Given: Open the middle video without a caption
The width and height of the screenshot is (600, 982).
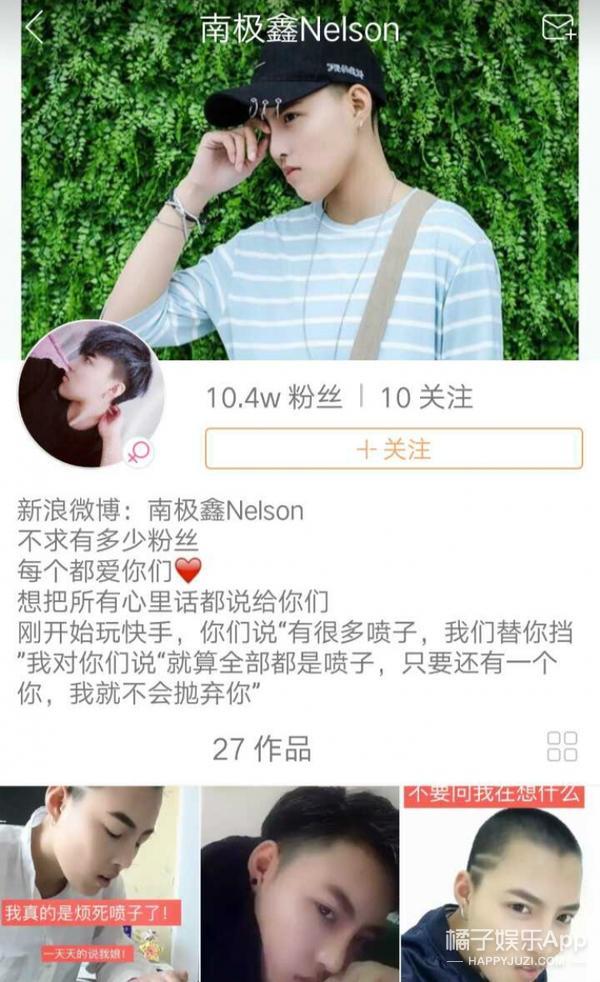Looking at the screenshot, I should click(299, 884).
